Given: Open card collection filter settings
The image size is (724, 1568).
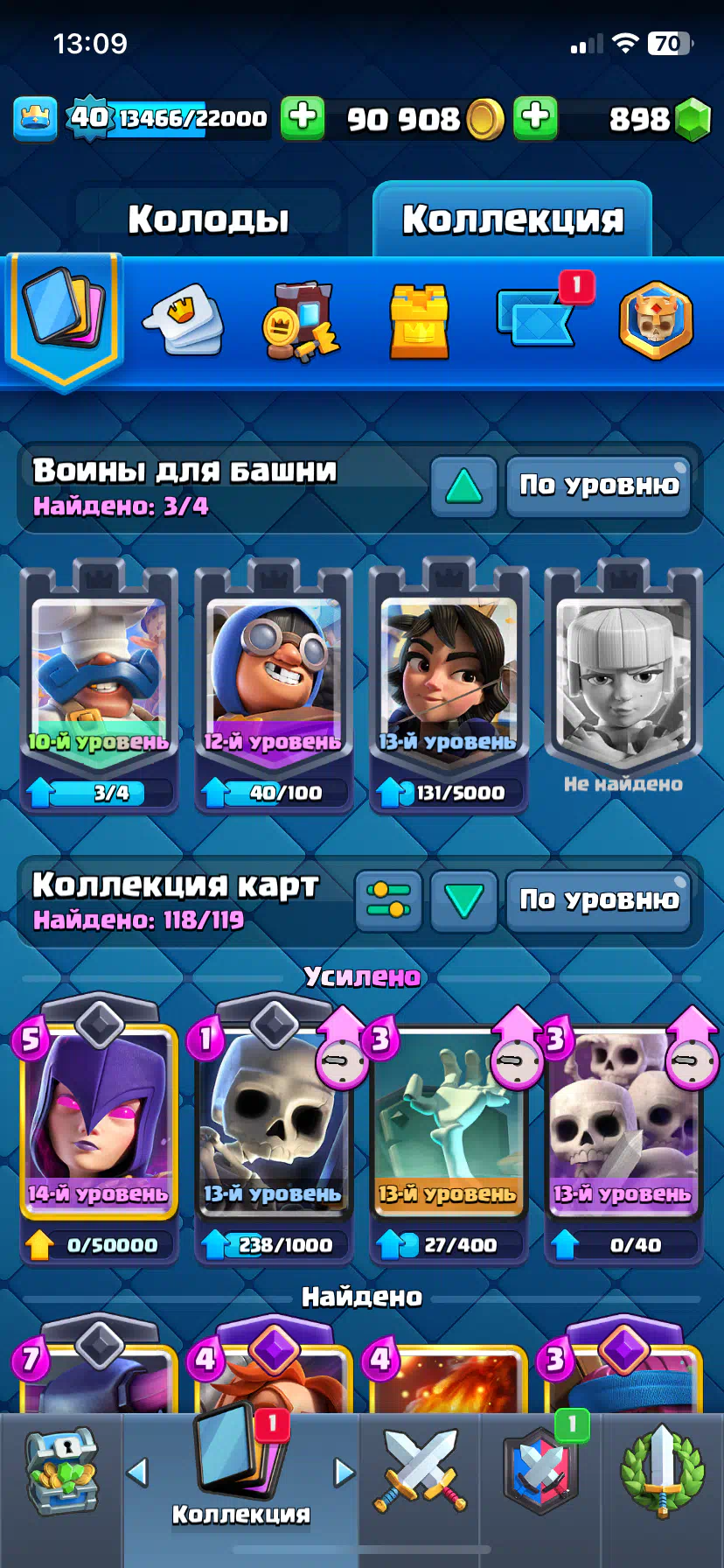Looking at the screenshot, I should pyautogui.click(x=388, y=900).
